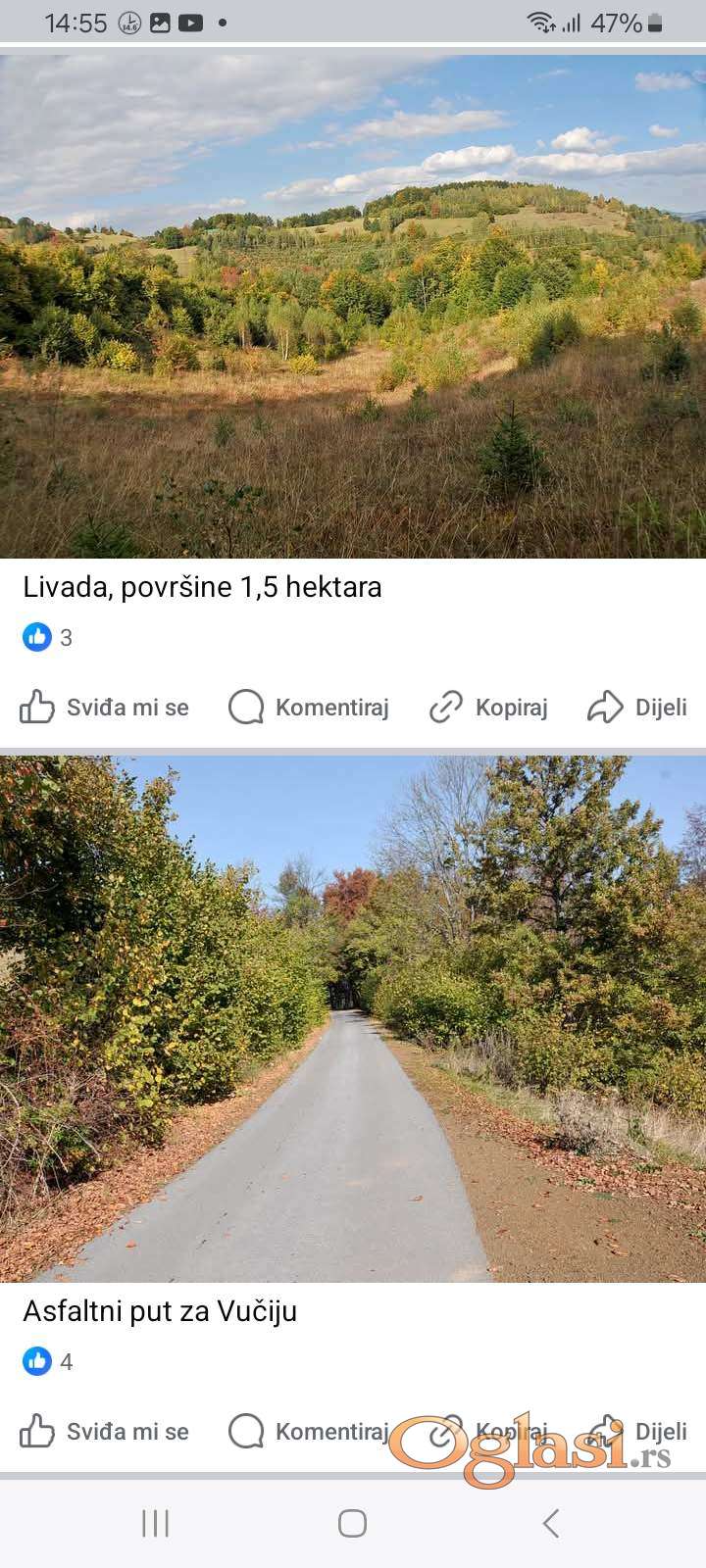The image size is (706, 1568).
Task: Go back using the system back button
Action: click(551, 1523)
